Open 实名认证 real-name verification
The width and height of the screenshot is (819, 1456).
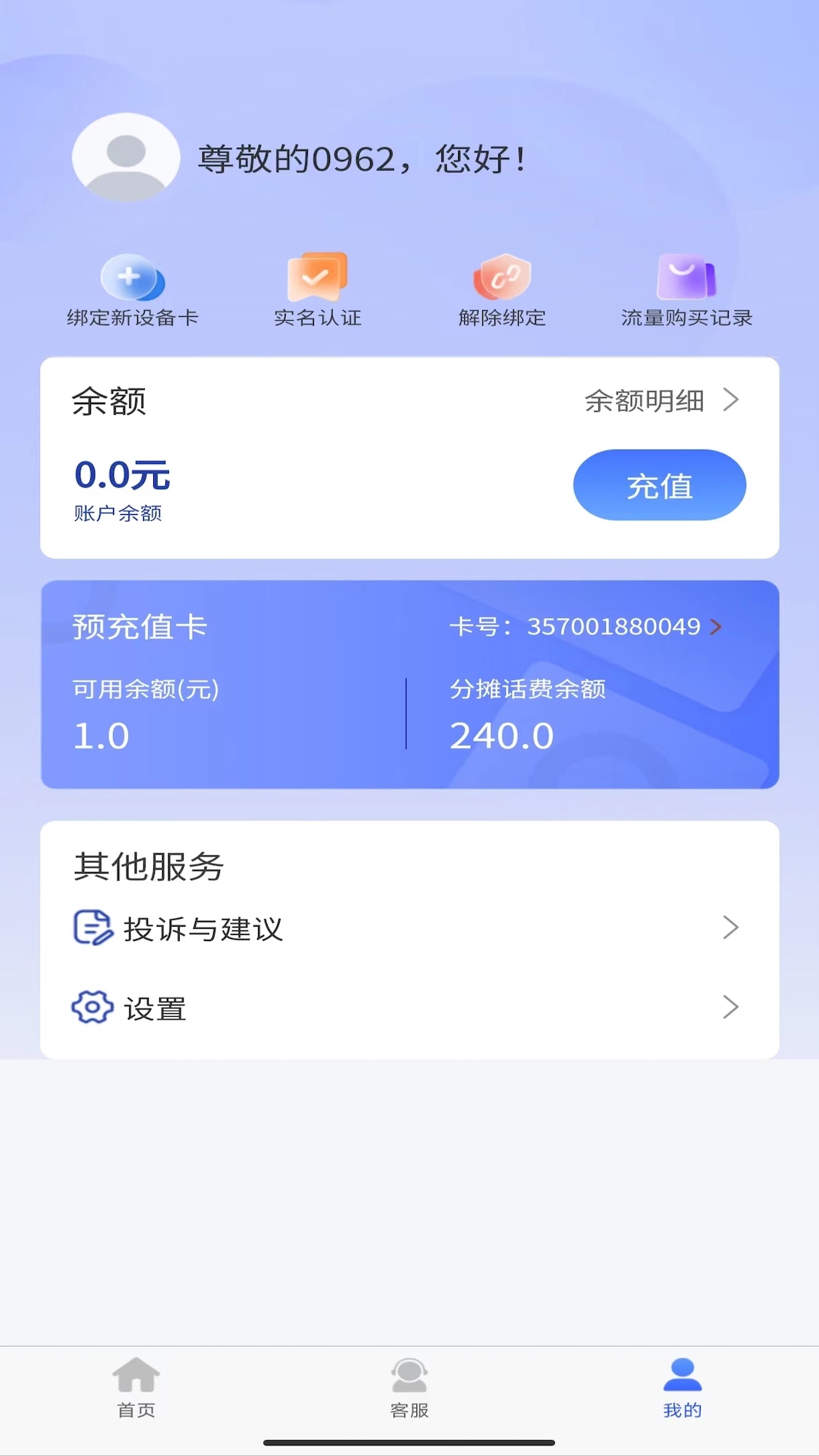click(318, 291)
